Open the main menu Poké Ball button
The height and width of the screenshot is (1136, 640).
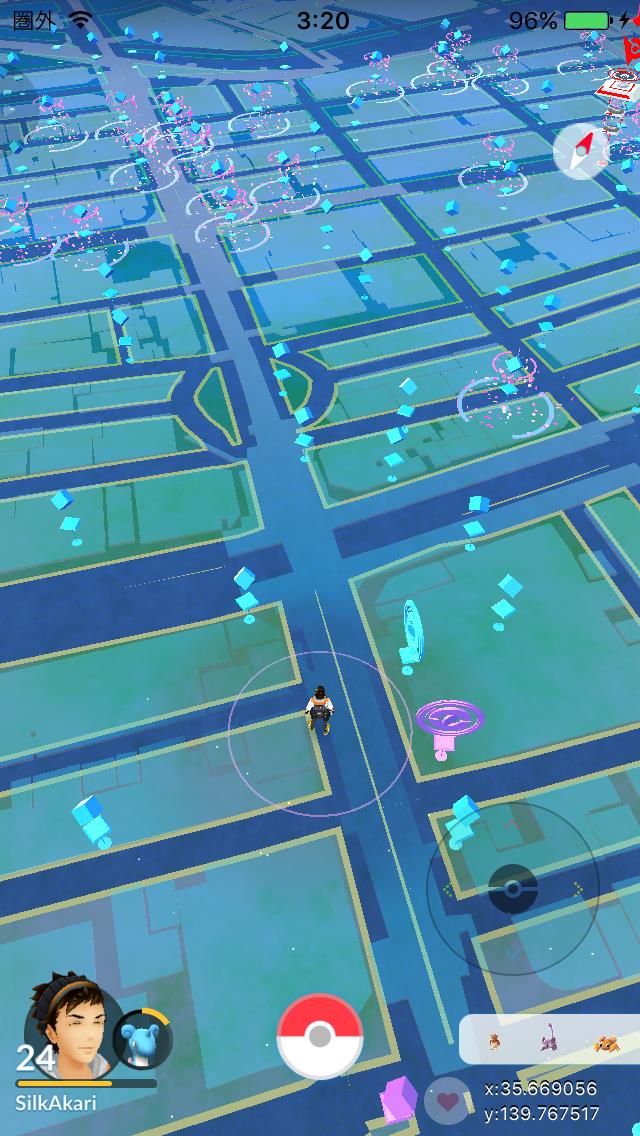pos(319,1036)
